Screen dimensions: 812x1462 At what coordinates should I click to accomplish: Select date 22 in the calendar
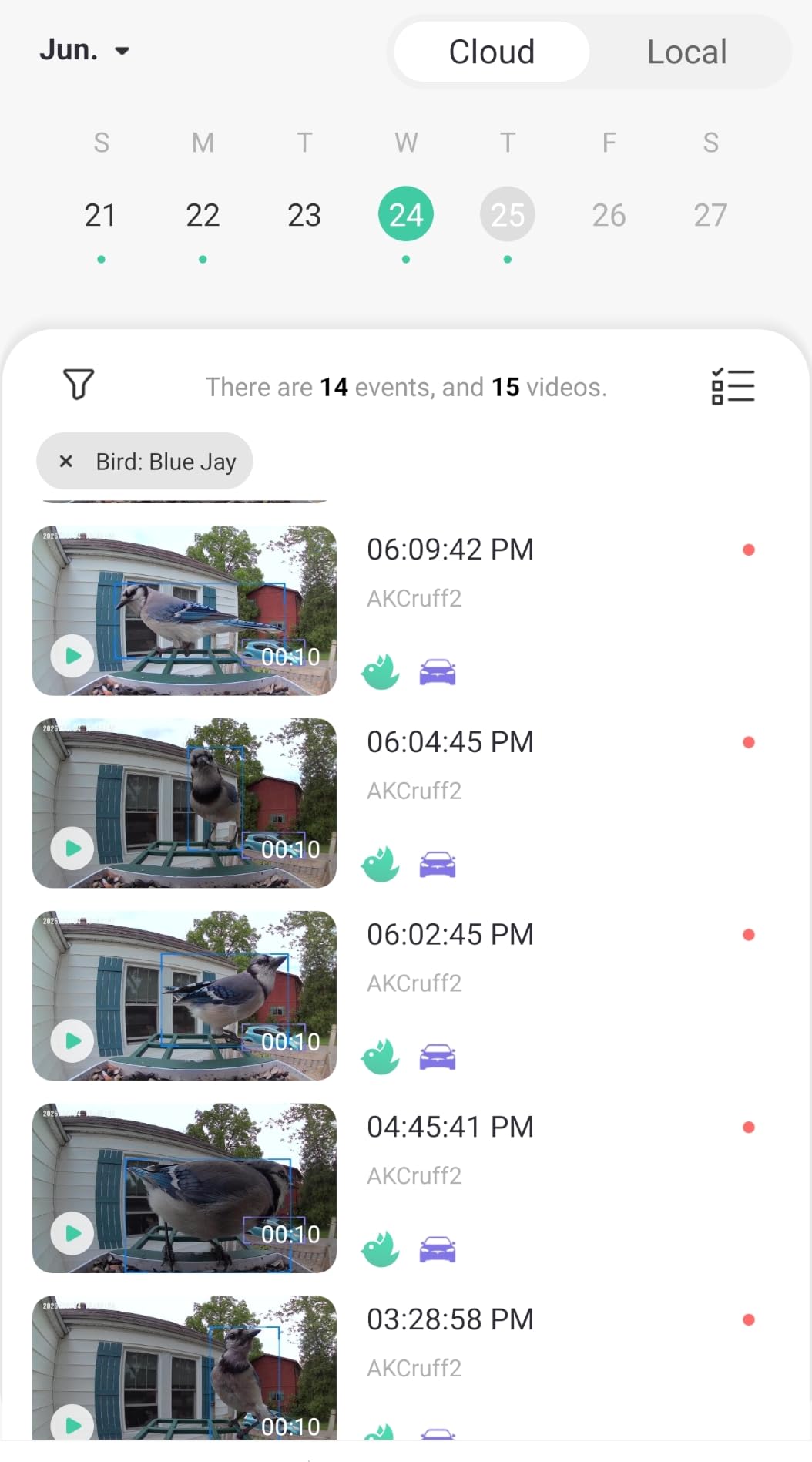203,215
